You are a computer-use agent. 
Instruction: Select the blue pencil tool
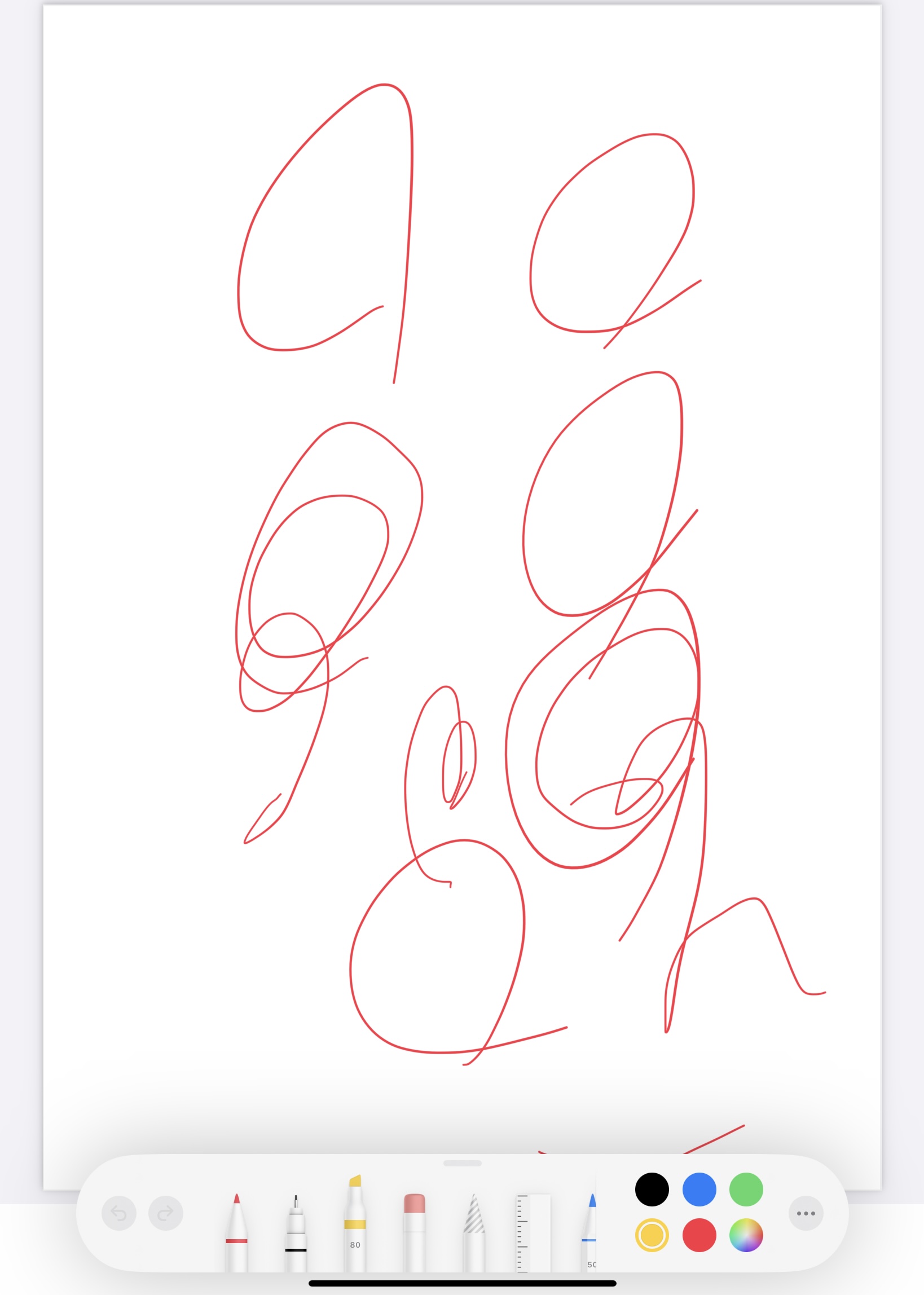click(590, 1233)
